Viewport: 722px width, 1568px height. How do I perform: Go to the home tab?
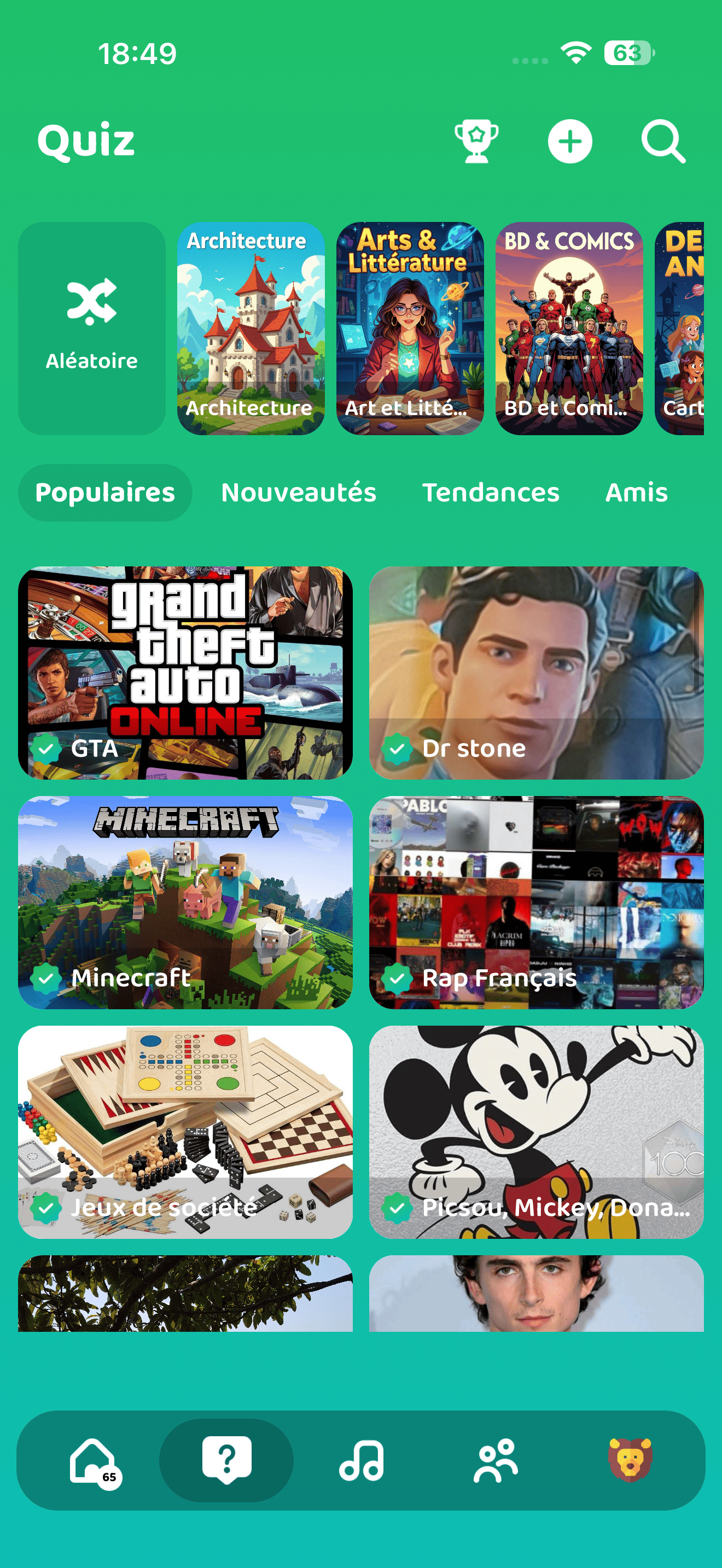pos(92,1460)
